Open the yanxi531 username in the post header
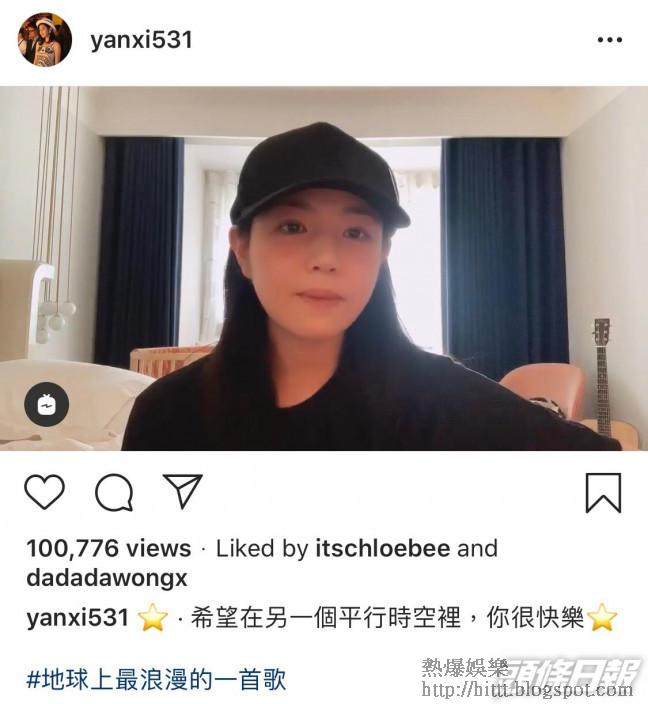Viewport: 648px width, 704px height. [140, 40]
